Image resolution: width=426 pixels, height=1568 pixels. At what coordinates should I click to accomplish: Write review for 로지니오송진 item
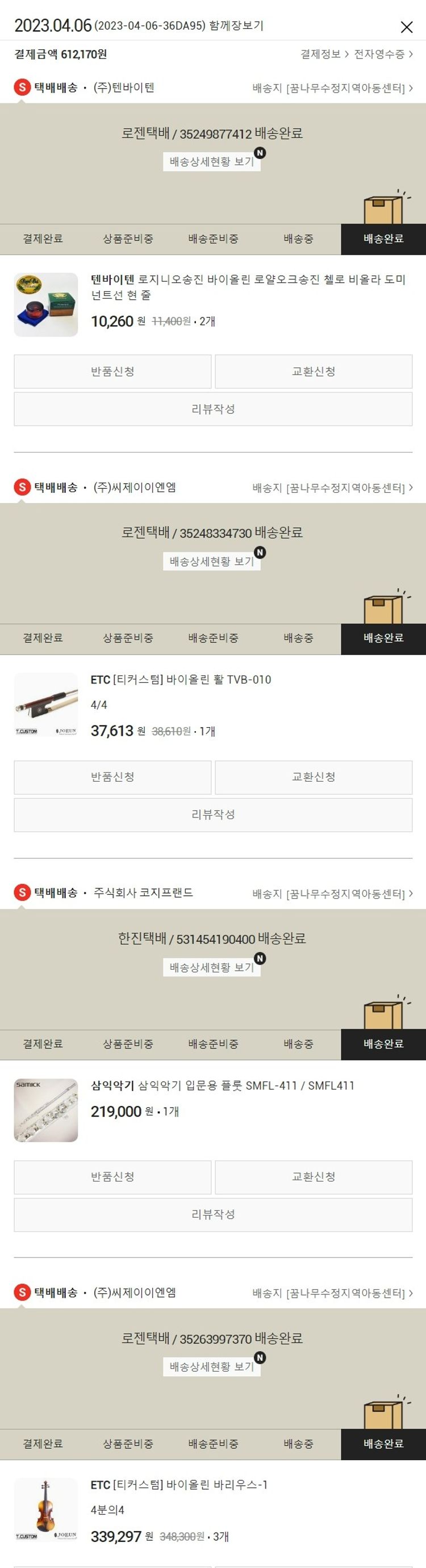point(212,409)
